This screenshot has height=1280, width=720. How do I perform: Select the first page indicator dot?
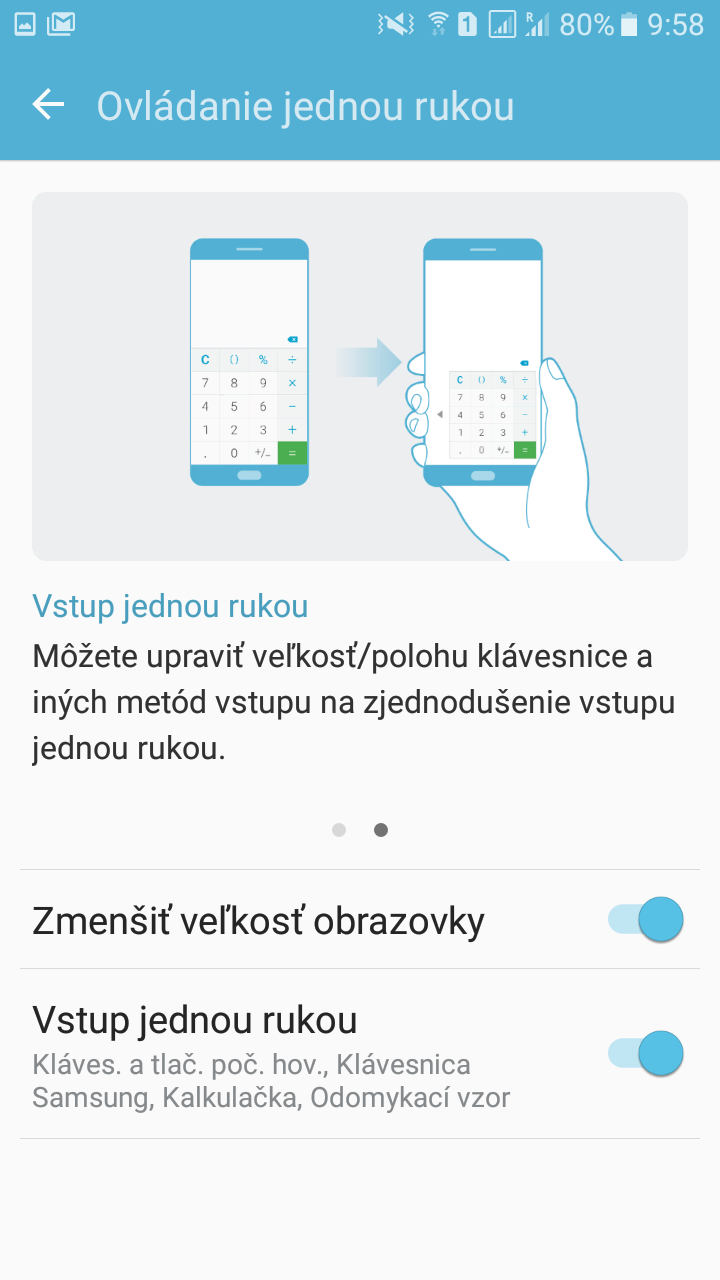pos(339,830)
